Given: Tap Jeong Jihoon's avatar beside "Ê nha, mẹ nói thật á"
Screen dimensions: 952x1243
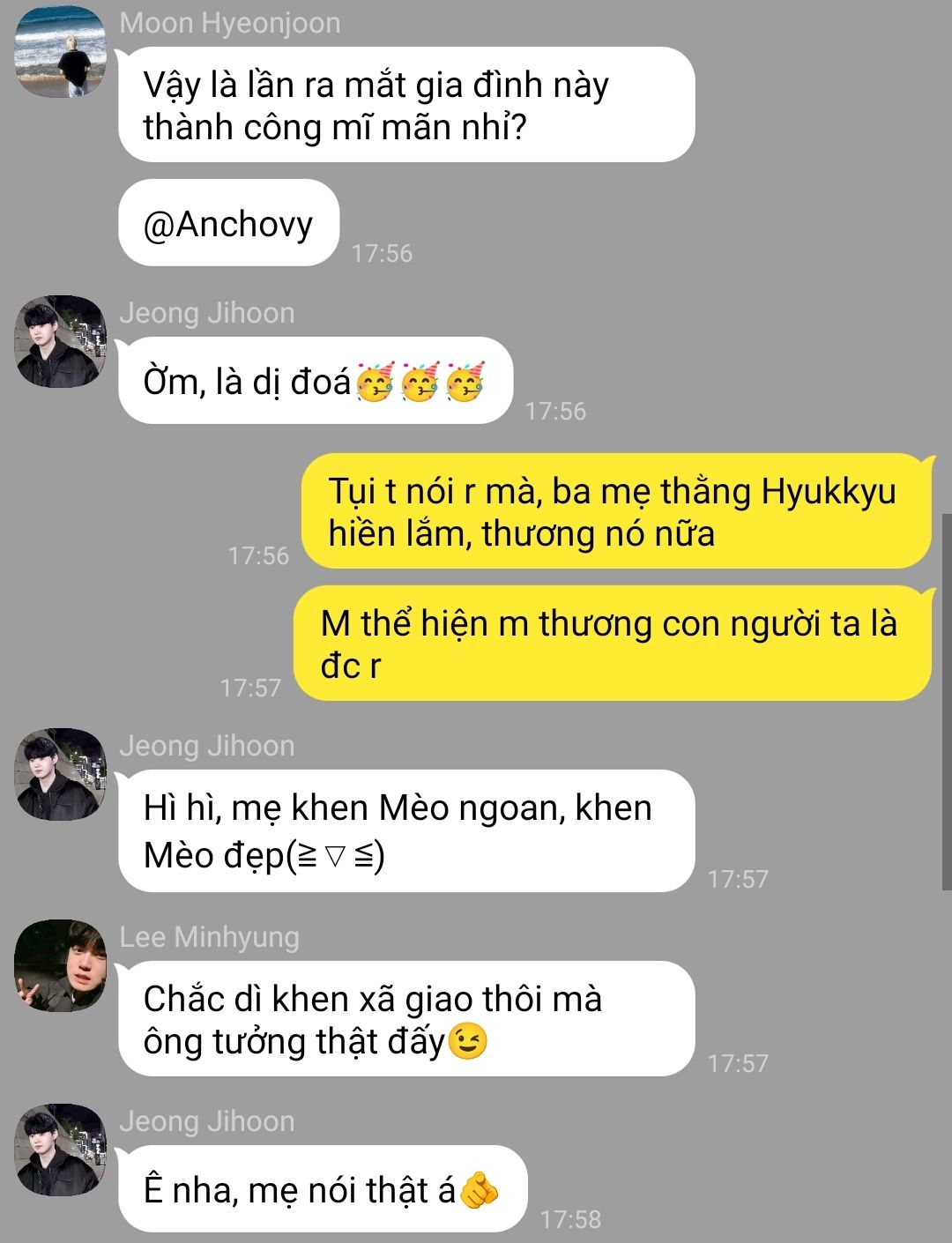Looking at the screenshot, I should click(x=61, y=1150).
